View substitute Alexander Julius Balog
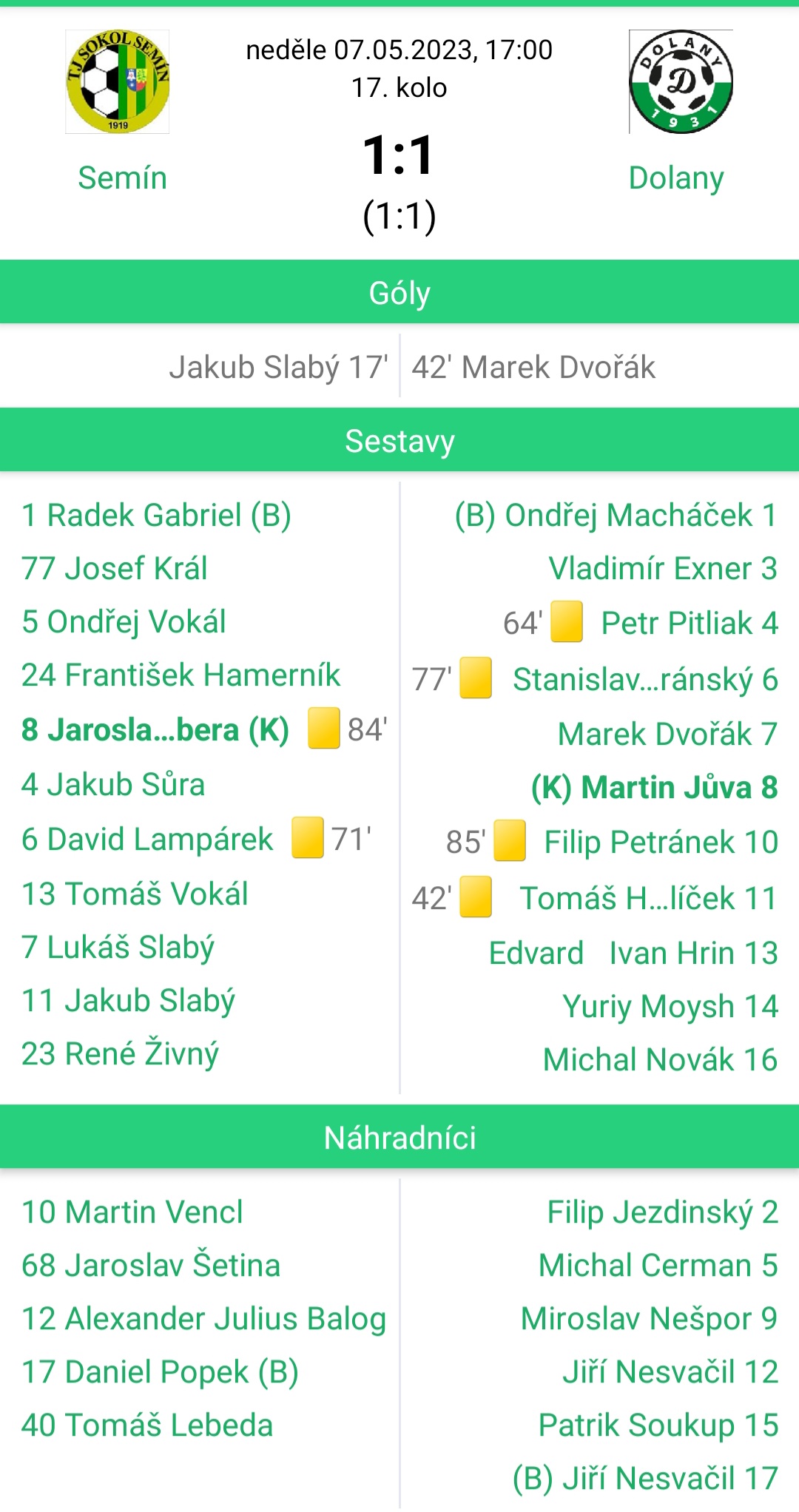 tap(203, 1319)
